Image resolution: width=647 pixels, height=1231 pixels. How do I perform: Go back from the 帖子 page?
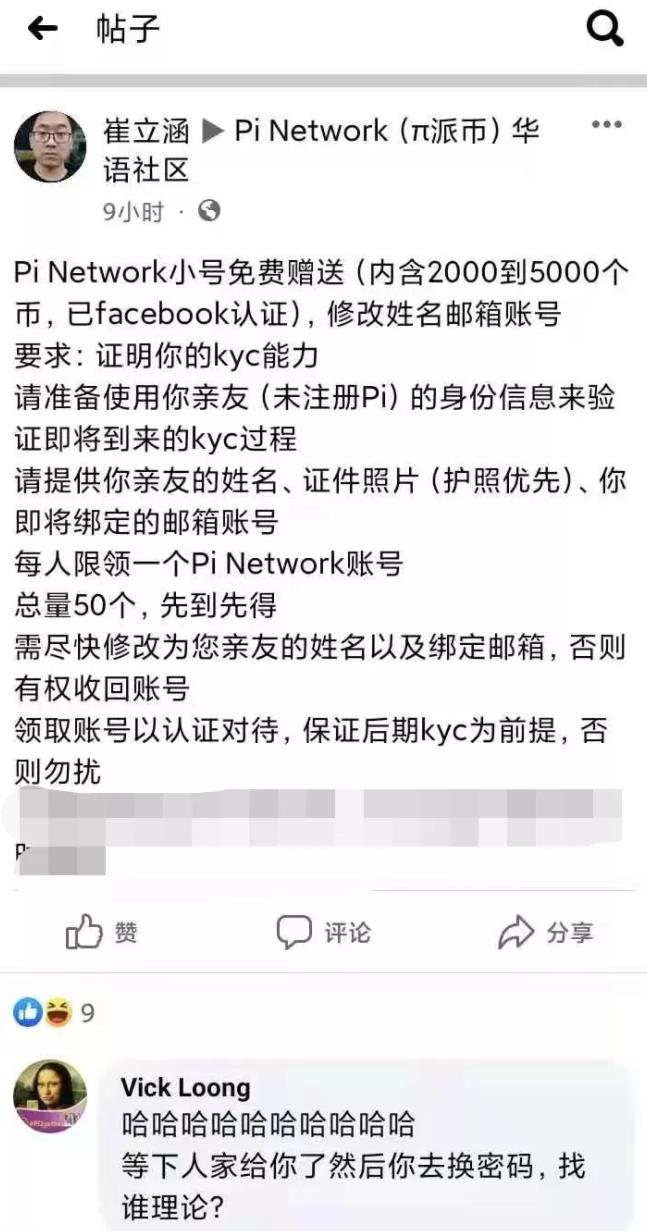(42, 29)
